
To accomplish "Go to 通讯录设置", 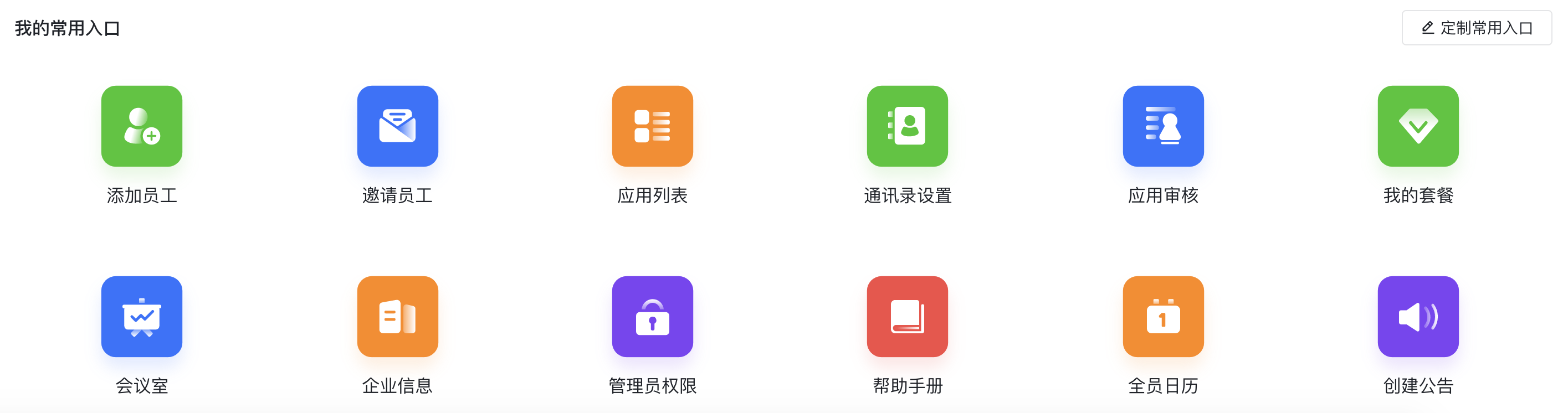I will pos(907,127).
